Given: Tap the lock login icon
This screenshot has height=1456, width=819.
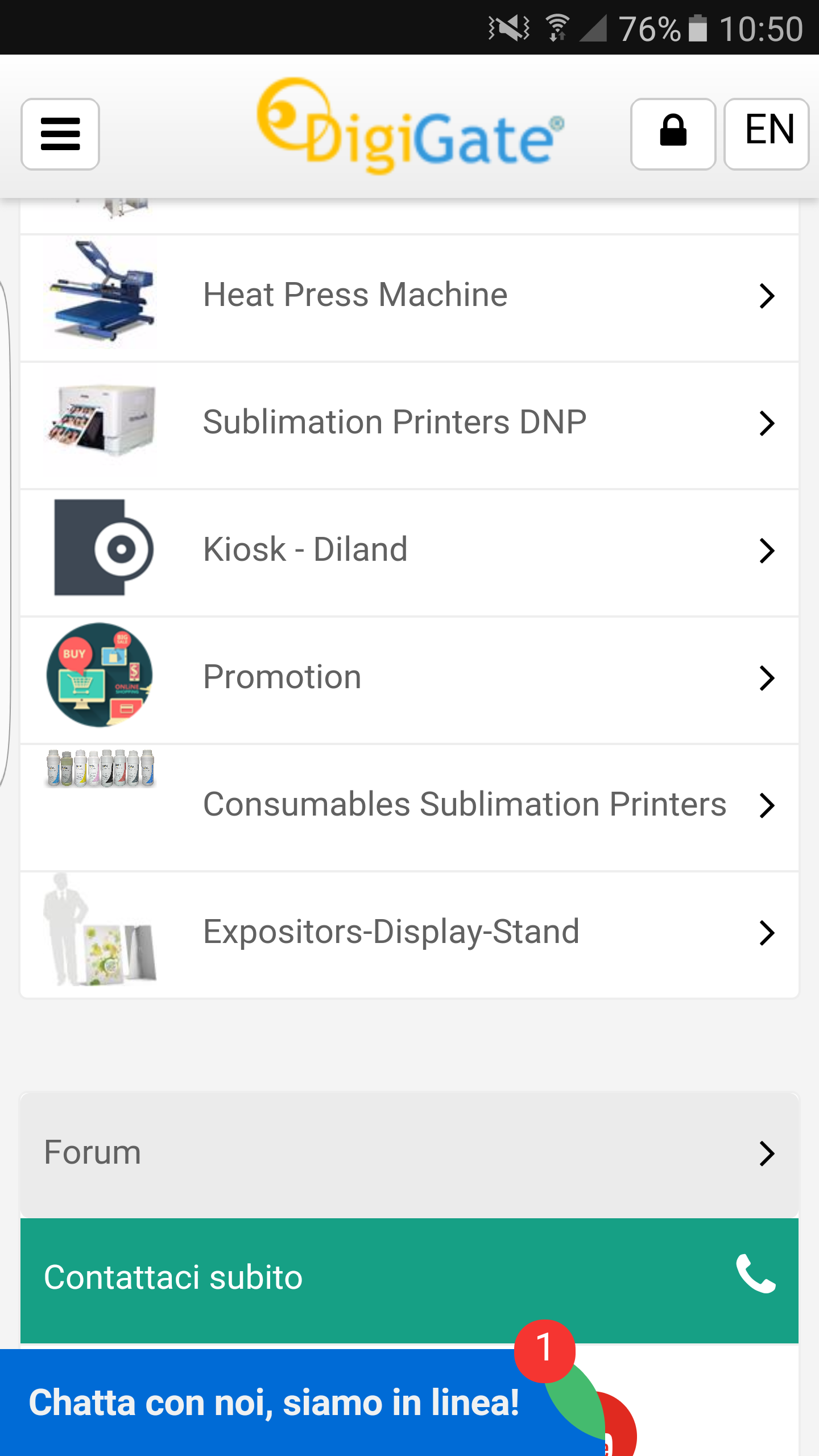Looking at the screenshot, I should point(673,134).
